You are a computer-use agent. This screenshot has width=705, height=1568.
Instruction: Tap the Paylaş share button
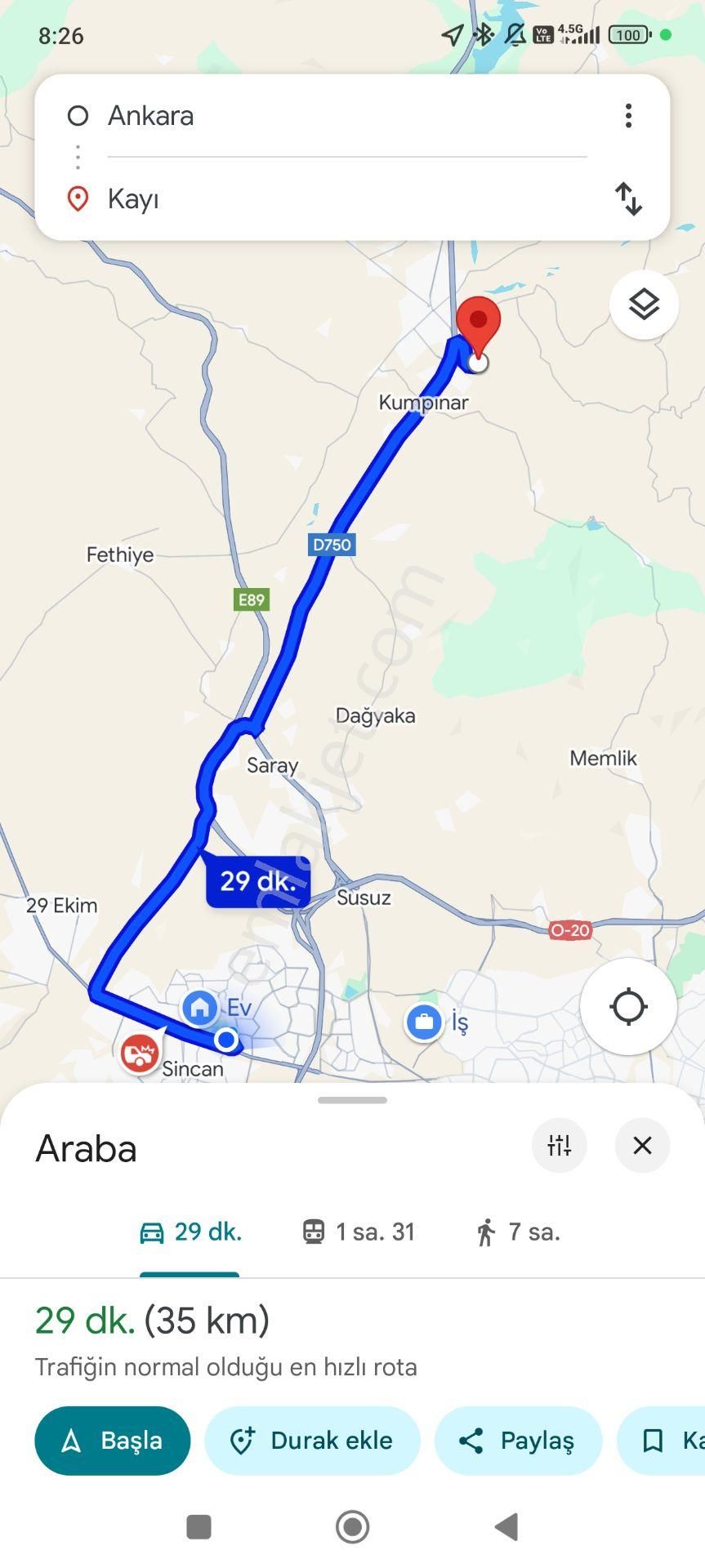click(x=518, y=1441)
